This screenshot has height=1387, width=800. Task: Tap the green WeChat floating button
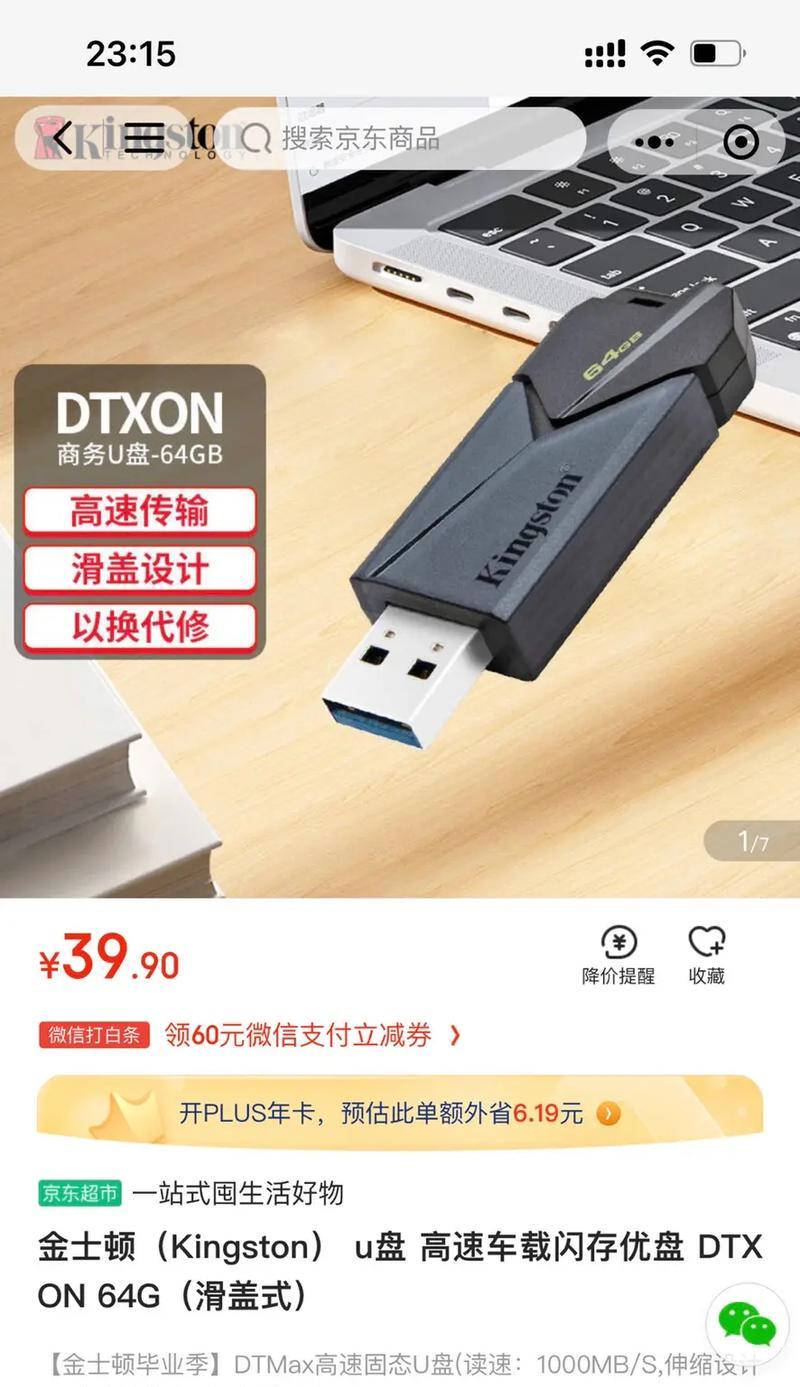(747, 1322)
